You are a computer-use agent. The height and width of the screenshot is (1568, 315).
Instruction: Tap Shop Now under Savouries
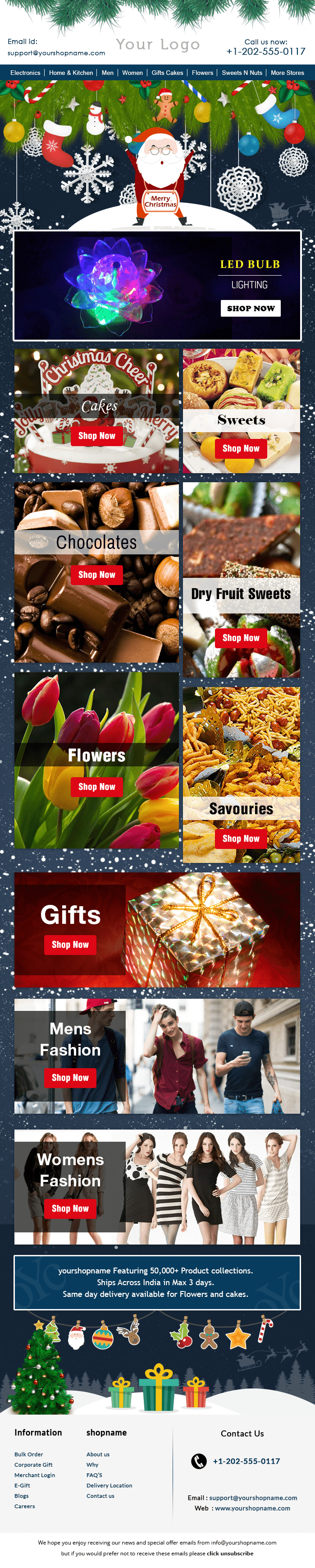pos(241,838)
